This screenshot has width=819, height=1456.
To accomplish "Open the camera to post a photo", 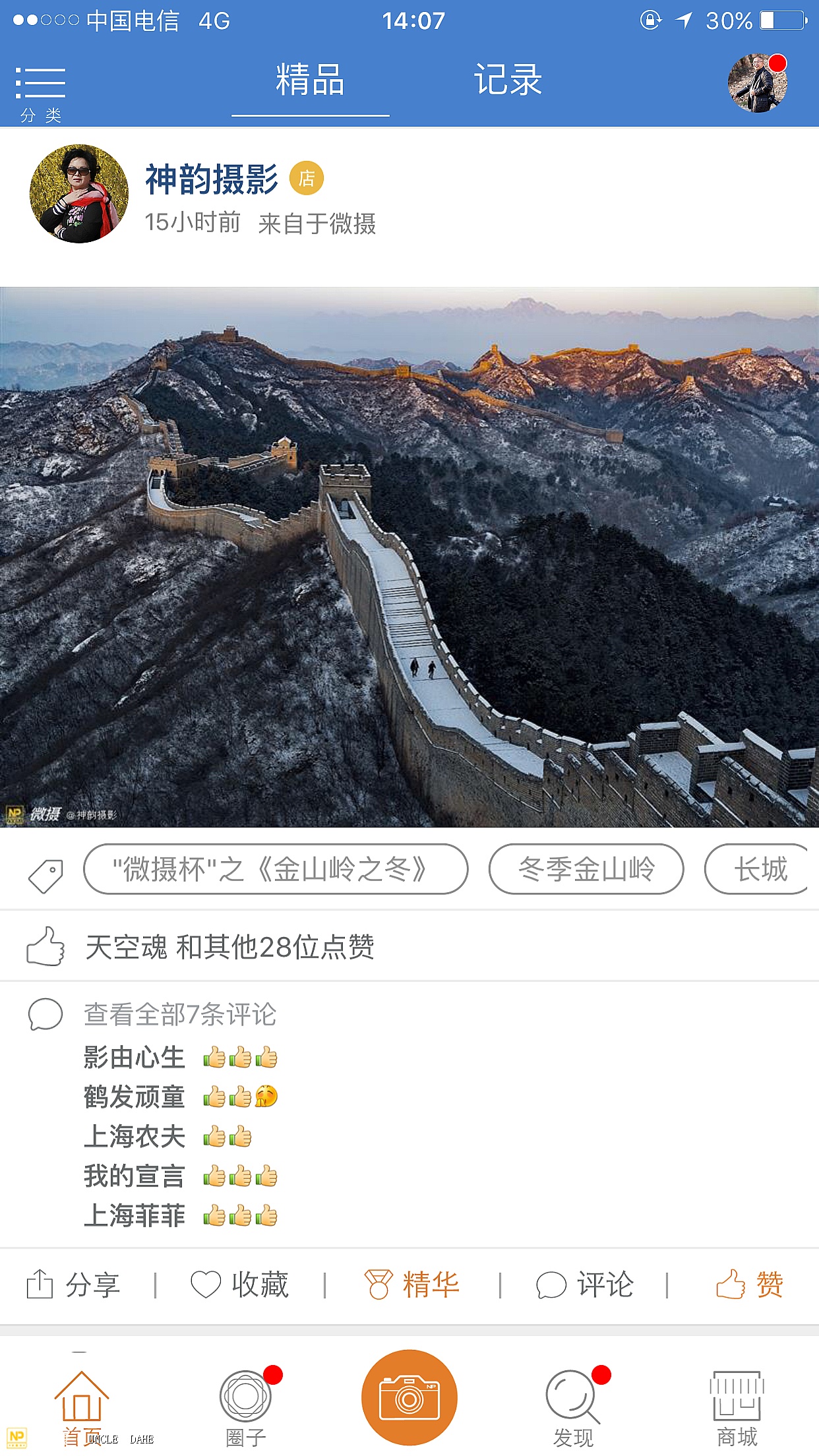I will point(409,1397).
